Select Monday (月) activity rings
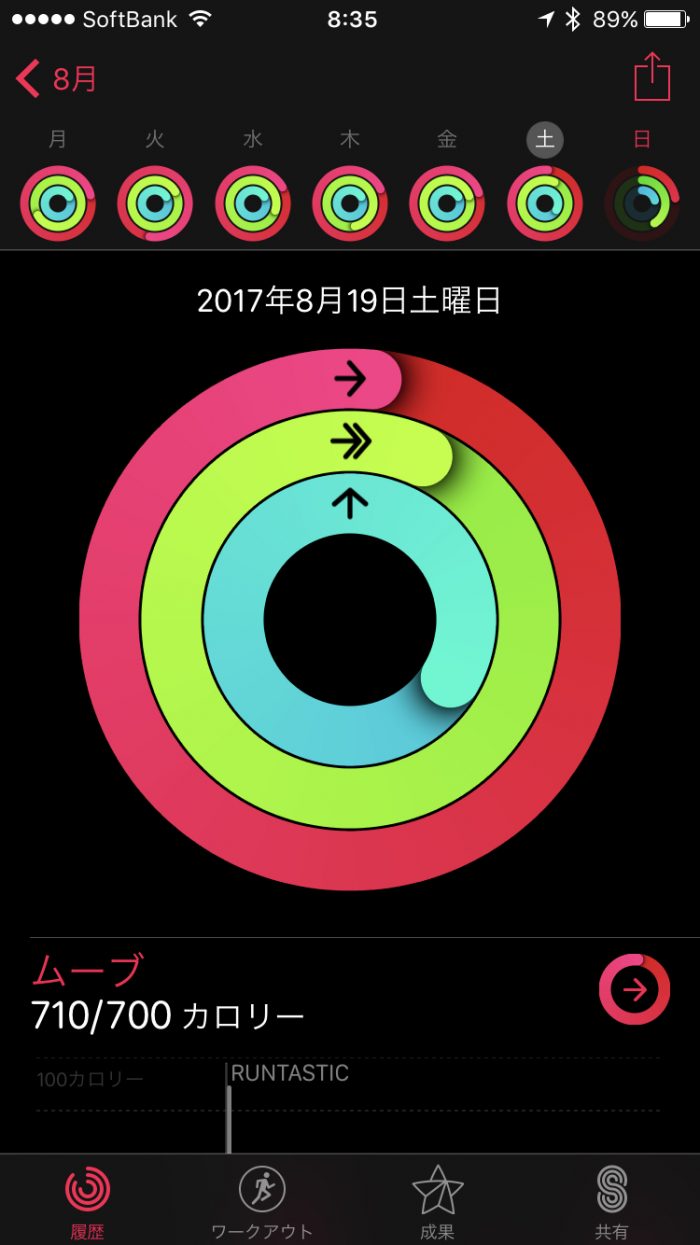The width and height of the screenshot is (700, 1245). pos(58,203)
